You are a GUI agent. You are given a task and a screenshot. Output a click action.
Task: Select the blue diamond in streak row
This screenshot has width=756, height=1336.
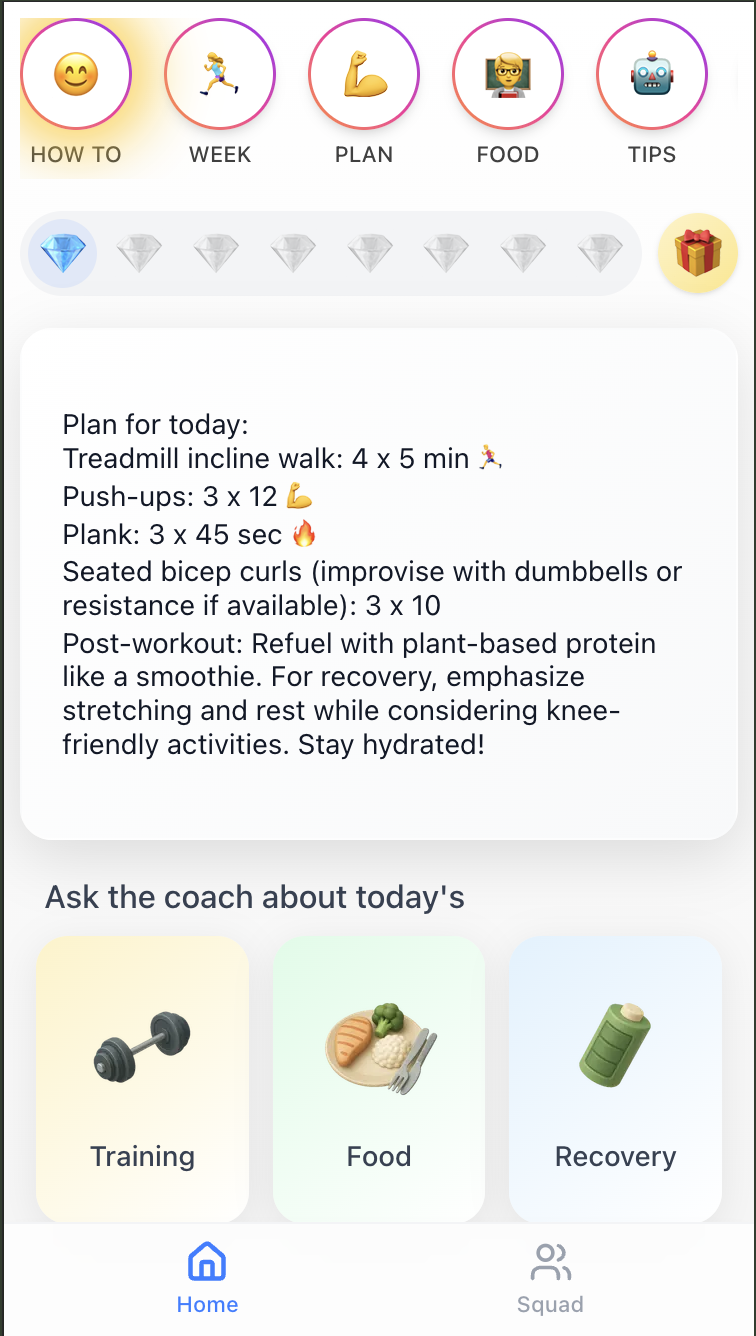(x=62, y=253)
